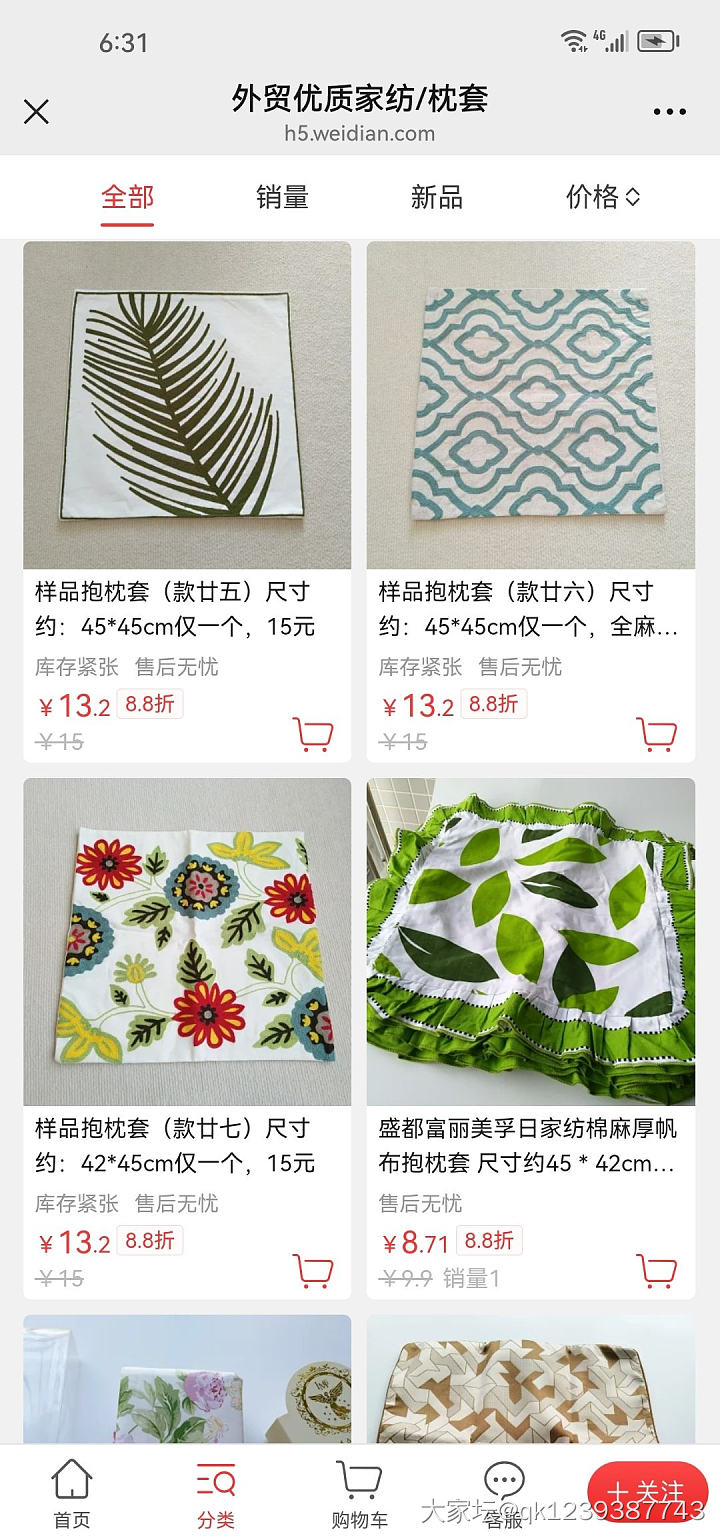
Task: Toggle the 价格 price sorting order
Action: pyautogui.click(x=601, y=197)
